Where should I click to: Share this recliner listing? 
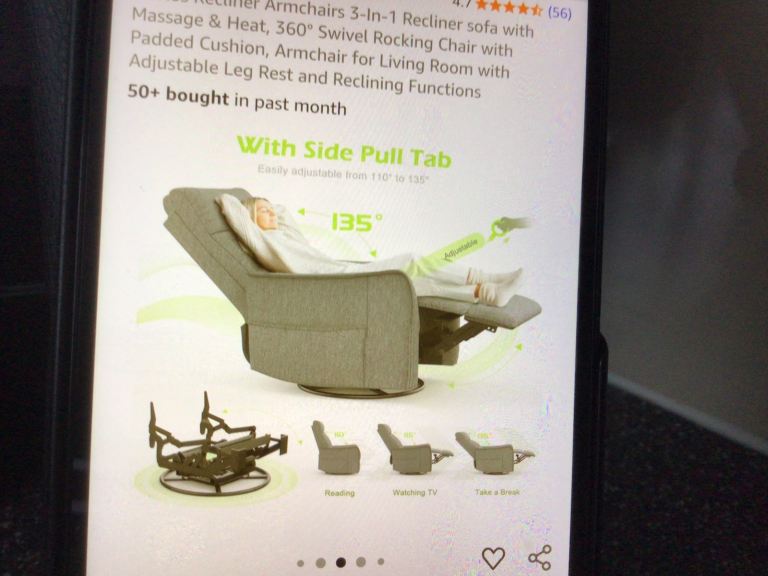click(x=539, y=557)
